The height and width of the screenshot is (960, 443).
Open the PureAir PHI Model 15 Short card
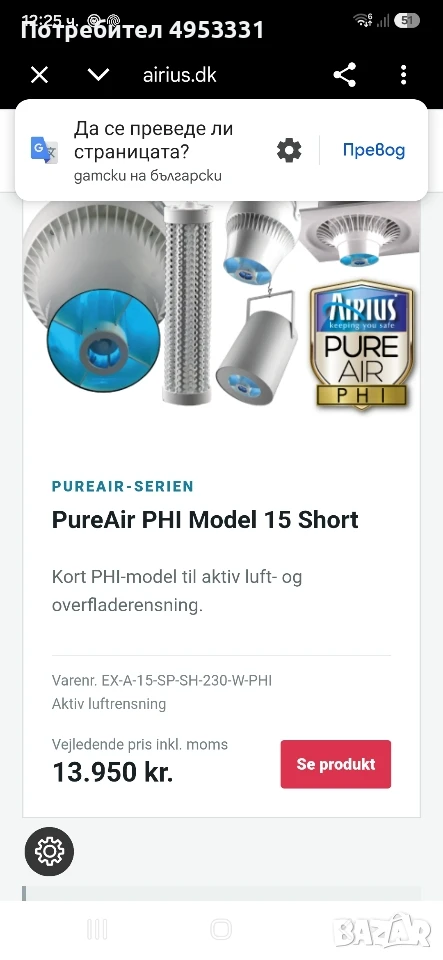coord(205,520)
